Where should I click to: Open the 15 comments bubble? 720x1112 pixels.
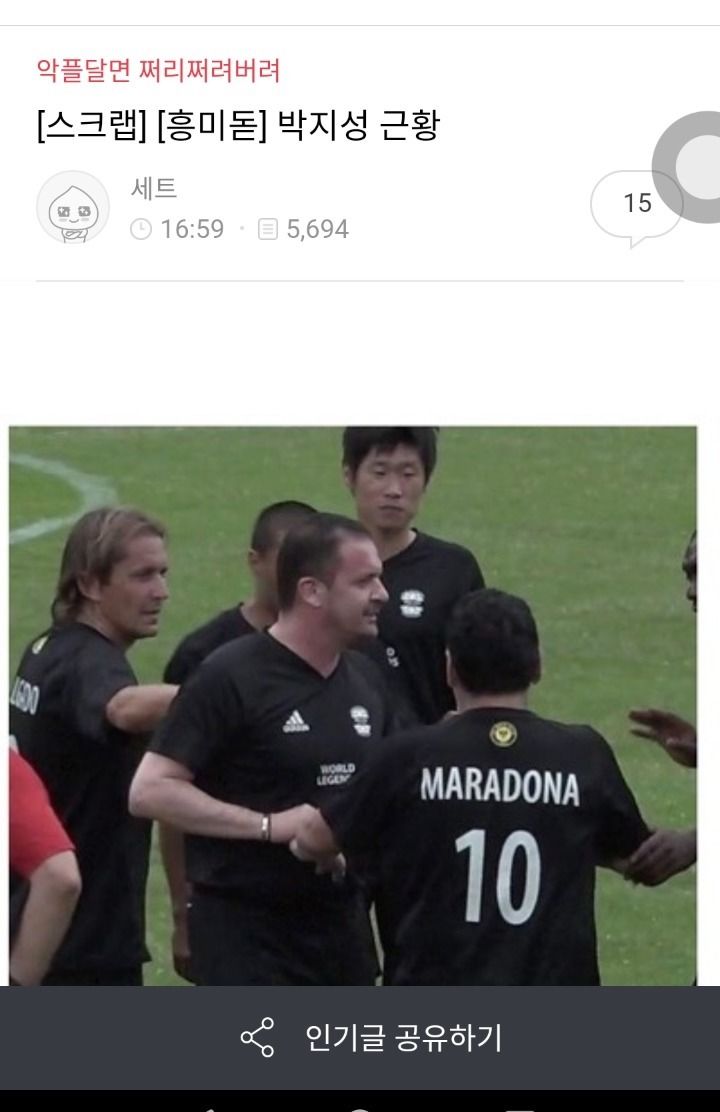pyautogui.click(x=636, y=204)
